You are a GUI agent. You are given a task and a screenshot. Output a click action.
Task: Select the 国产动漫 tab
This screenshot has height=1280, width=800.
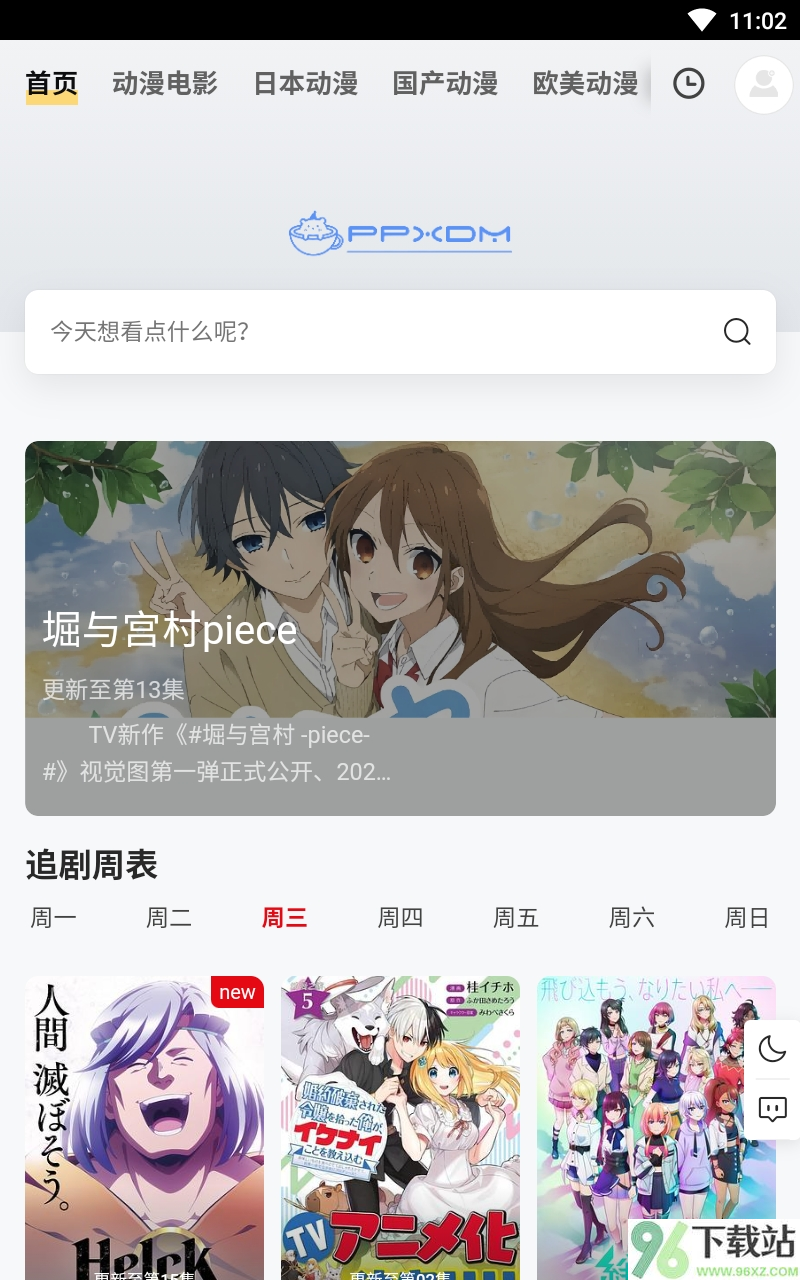coord(445,84)
